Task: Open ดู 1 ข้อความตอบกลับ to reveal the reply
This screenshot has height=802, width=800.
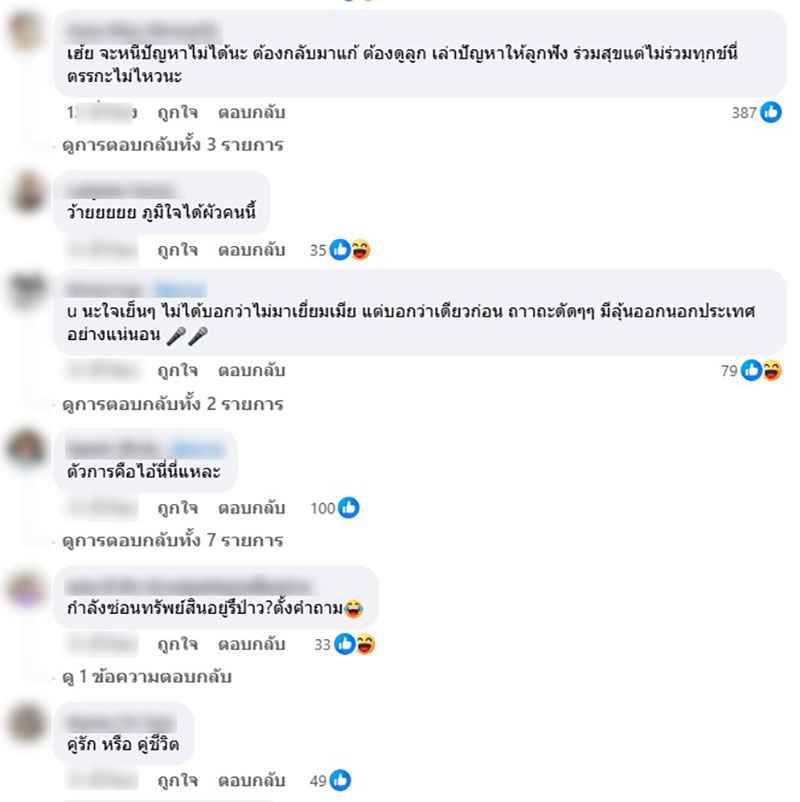Action: pyautogui.click(x=143, y=677)
